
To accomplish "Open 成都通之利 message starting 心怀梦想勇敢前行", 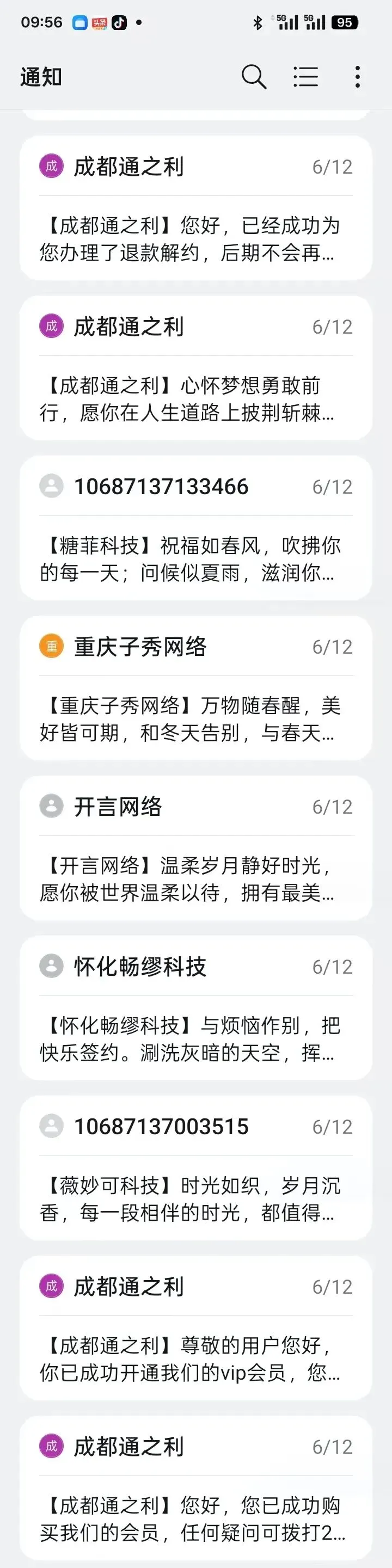I will tap(196, 368).
